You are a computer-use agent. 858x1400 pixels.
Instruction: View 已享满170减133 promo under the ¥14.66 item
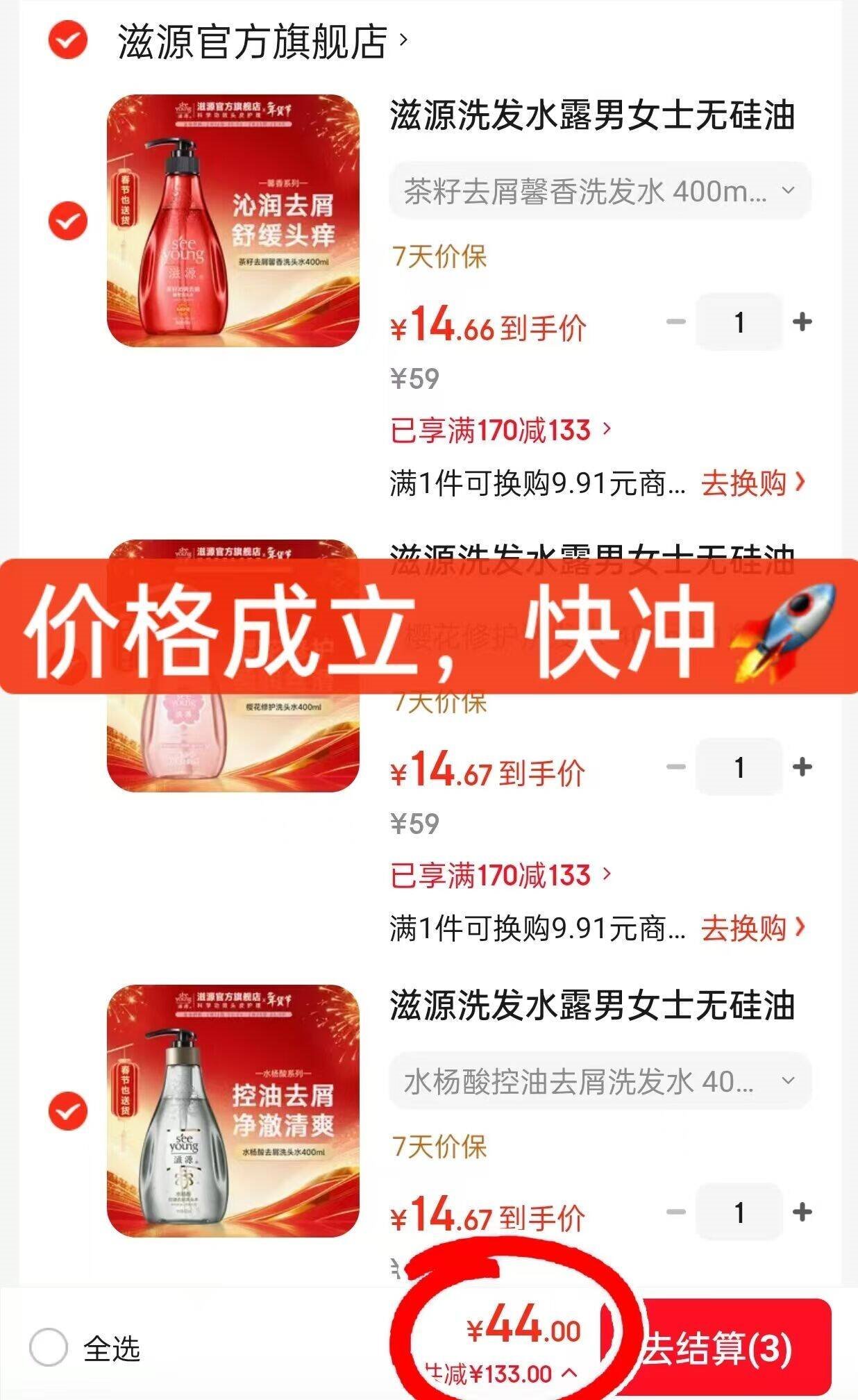coord(501,431)
